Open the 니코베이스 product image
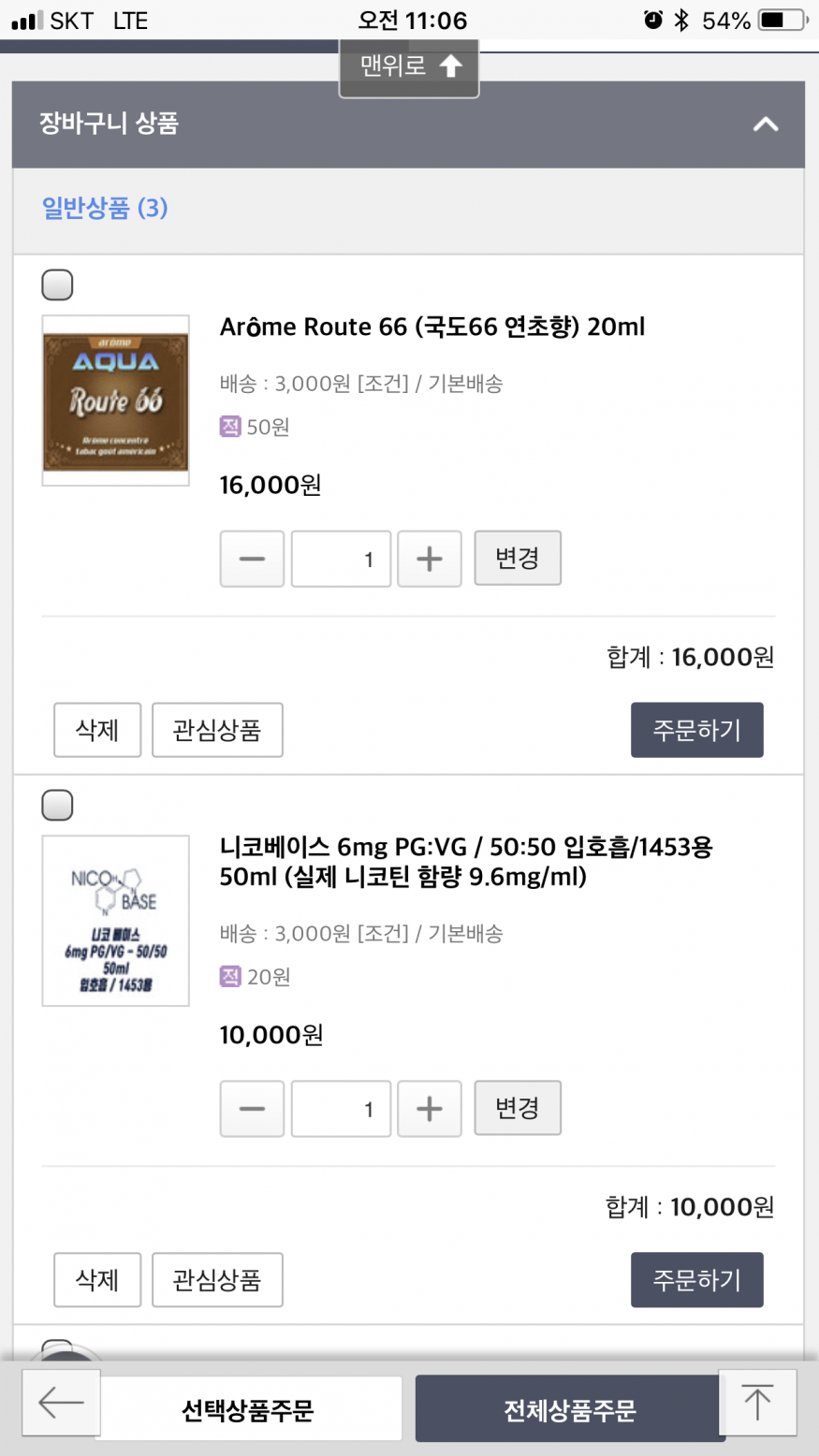Screen dimensions: 819x1456 (116, 921)
